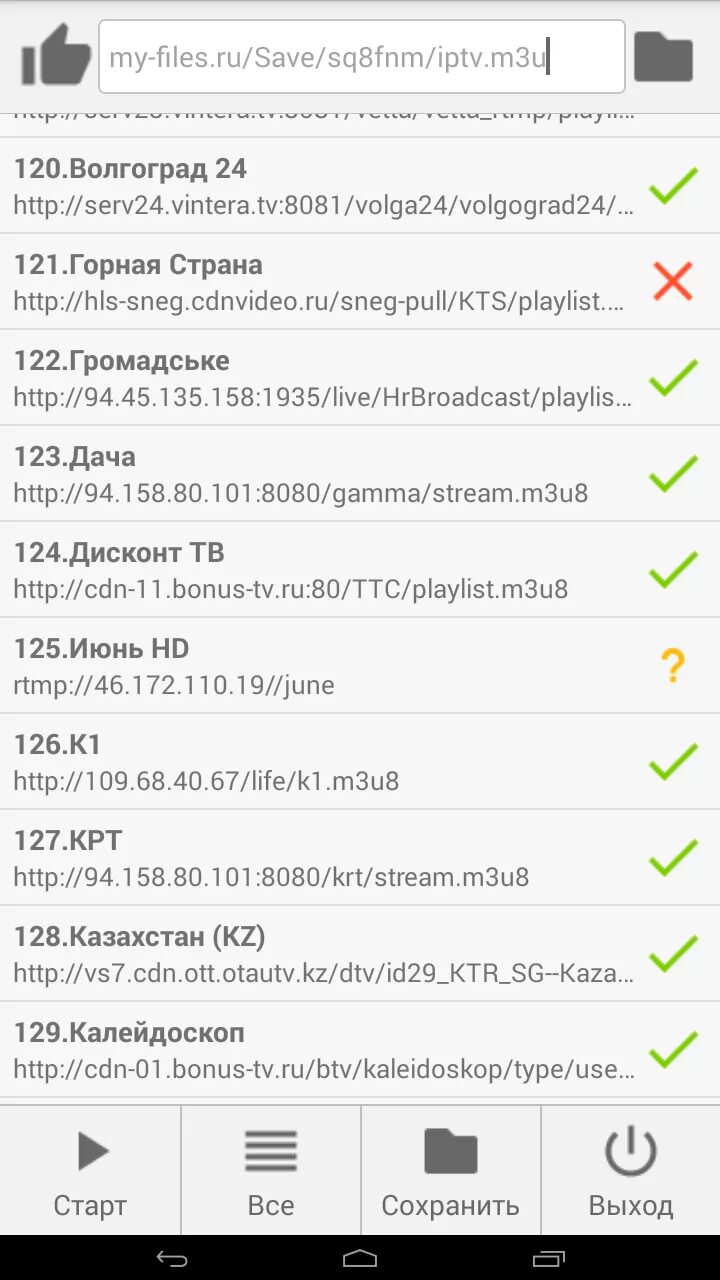Open channel 122. Громадське
Screen dimensions: 720x1280
[320, 378]
